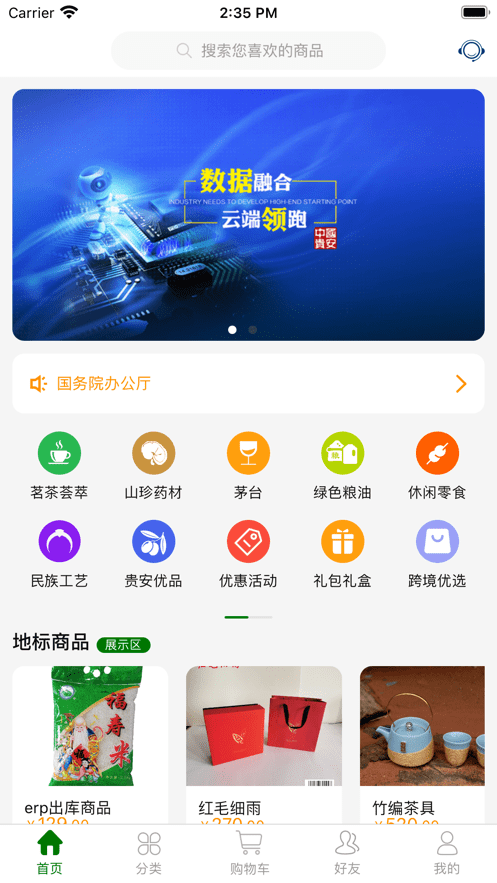This screenshot has width=497, height=883.
Task: Switch to the 我的 tab
Action: 447,853
